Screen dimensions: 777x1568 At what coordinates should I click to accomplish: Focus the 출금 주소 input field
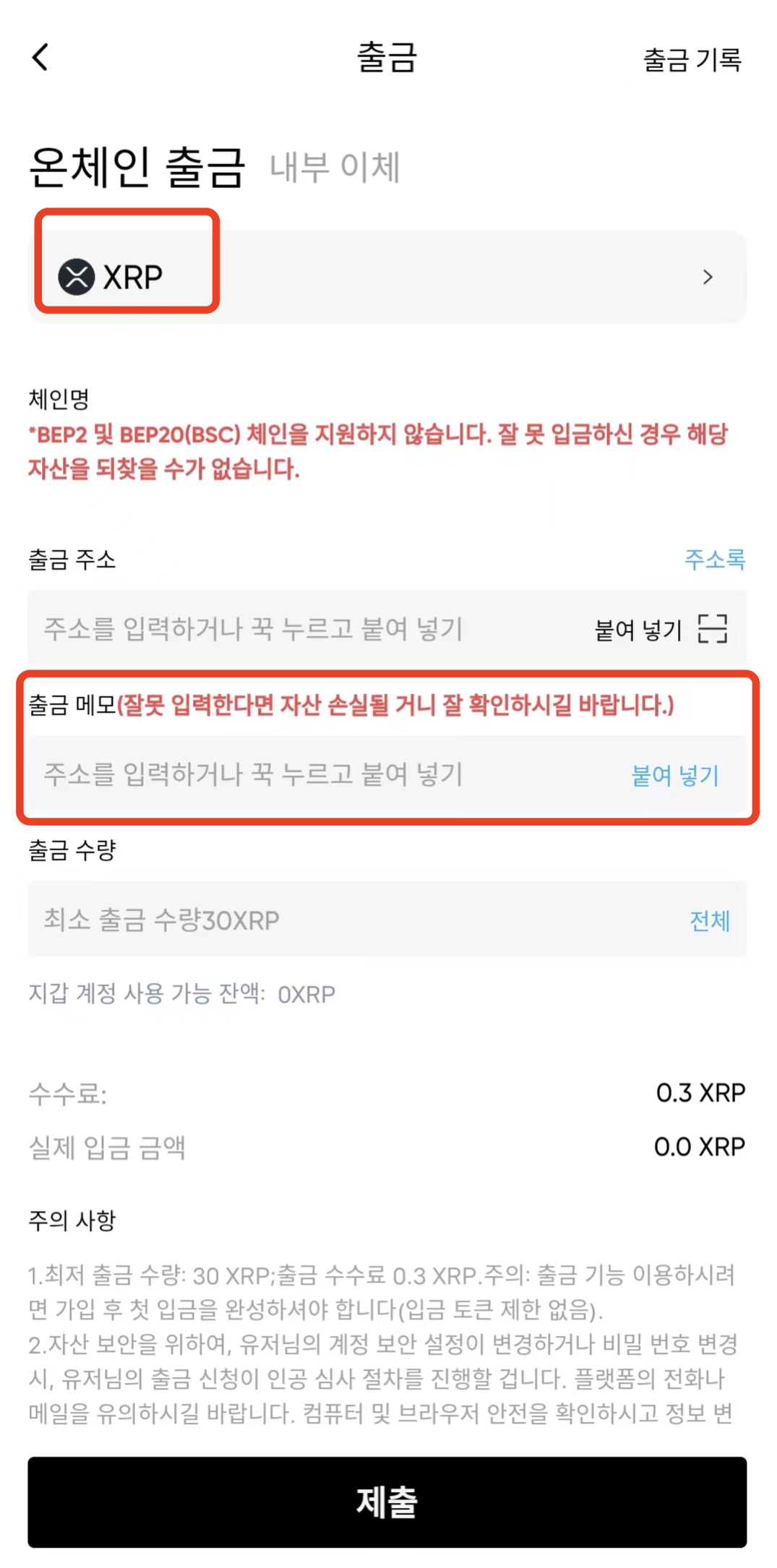click(x=289, y=629)
